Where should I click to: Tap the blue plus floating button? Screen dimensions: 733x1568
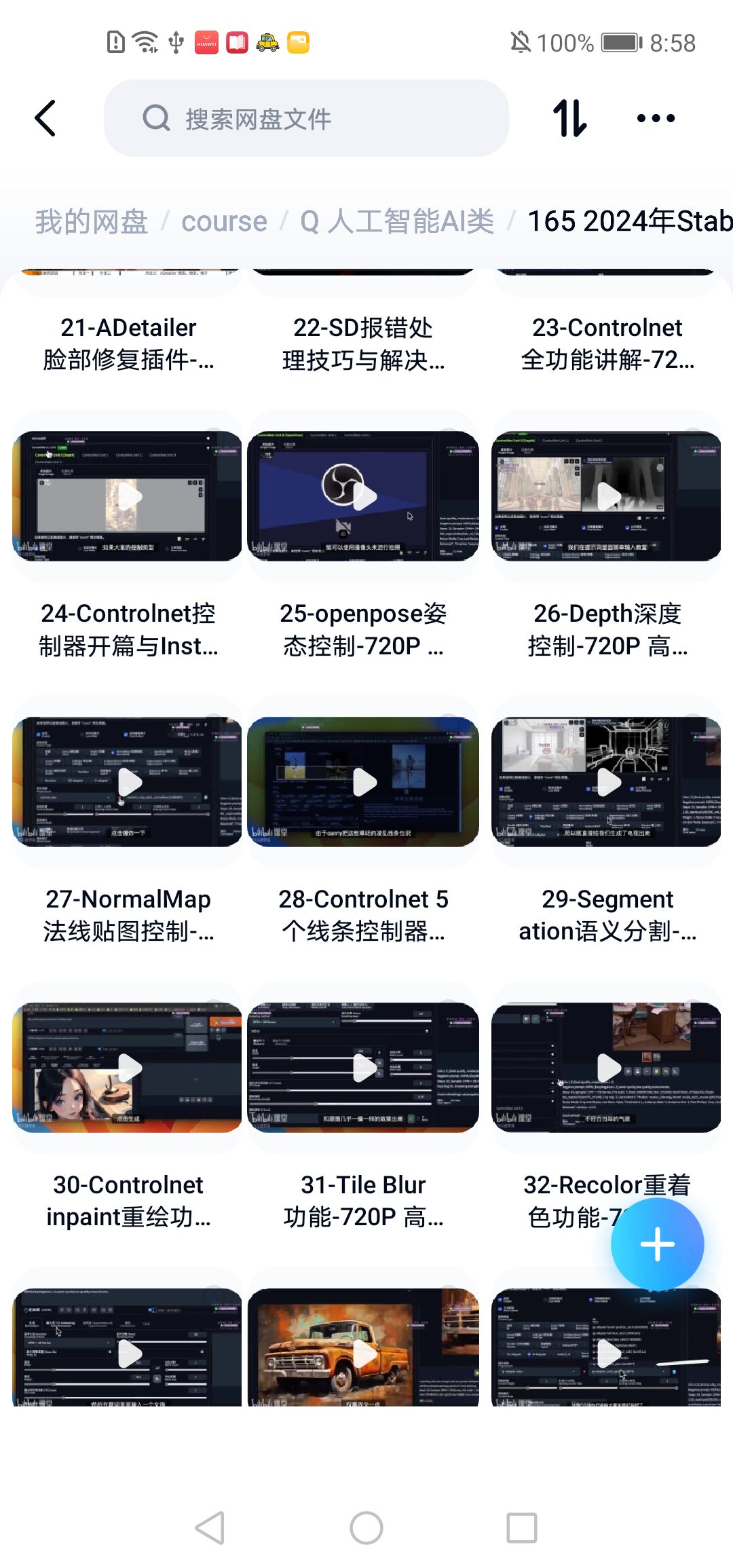click(x=657, y=1244)
